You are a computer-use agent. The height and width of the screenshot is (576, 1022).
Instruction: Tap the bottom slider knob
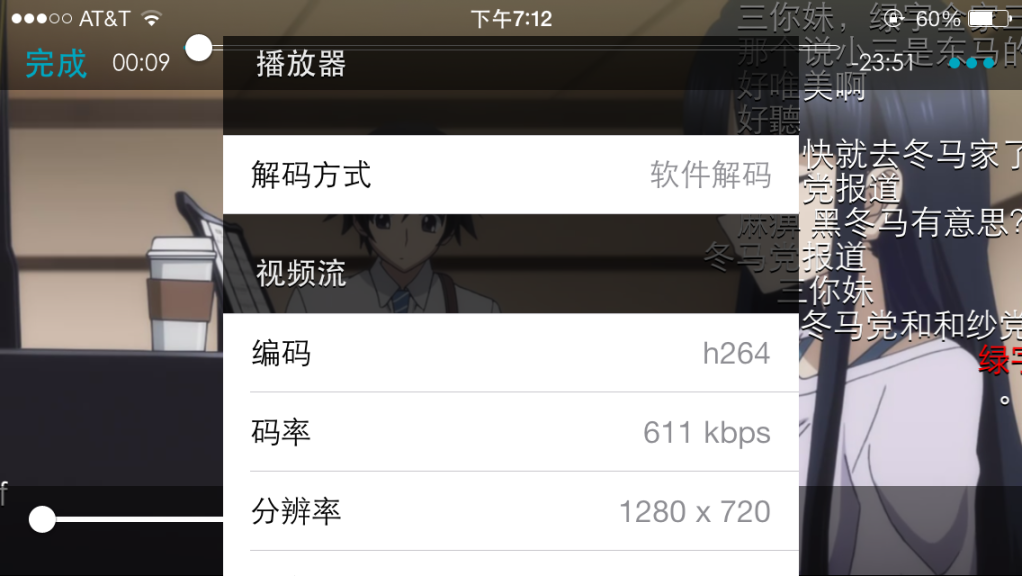[42, 519]
